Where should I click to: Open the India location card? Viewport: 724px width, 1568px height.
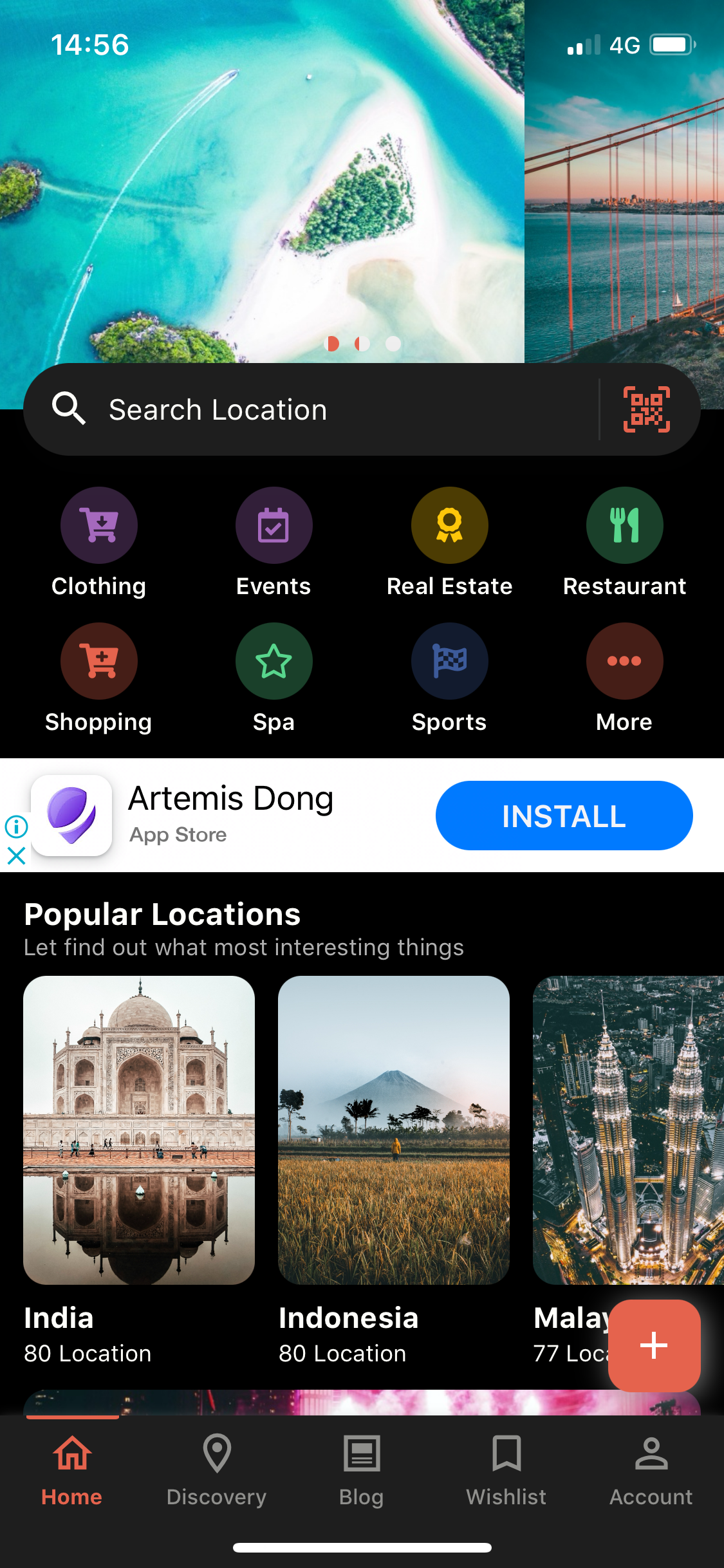pyautogui.click(x=139, y=1130)
